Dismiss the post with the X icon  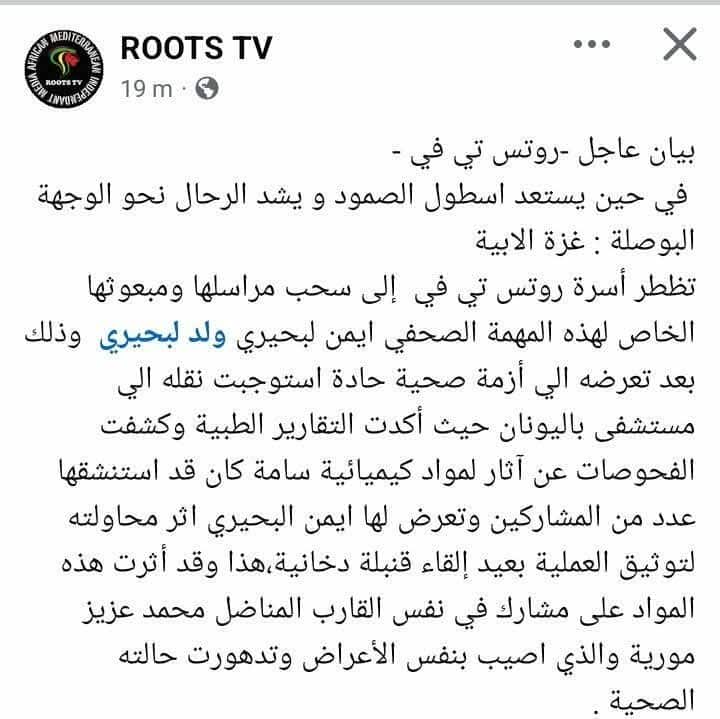click(x=679, y=46)
